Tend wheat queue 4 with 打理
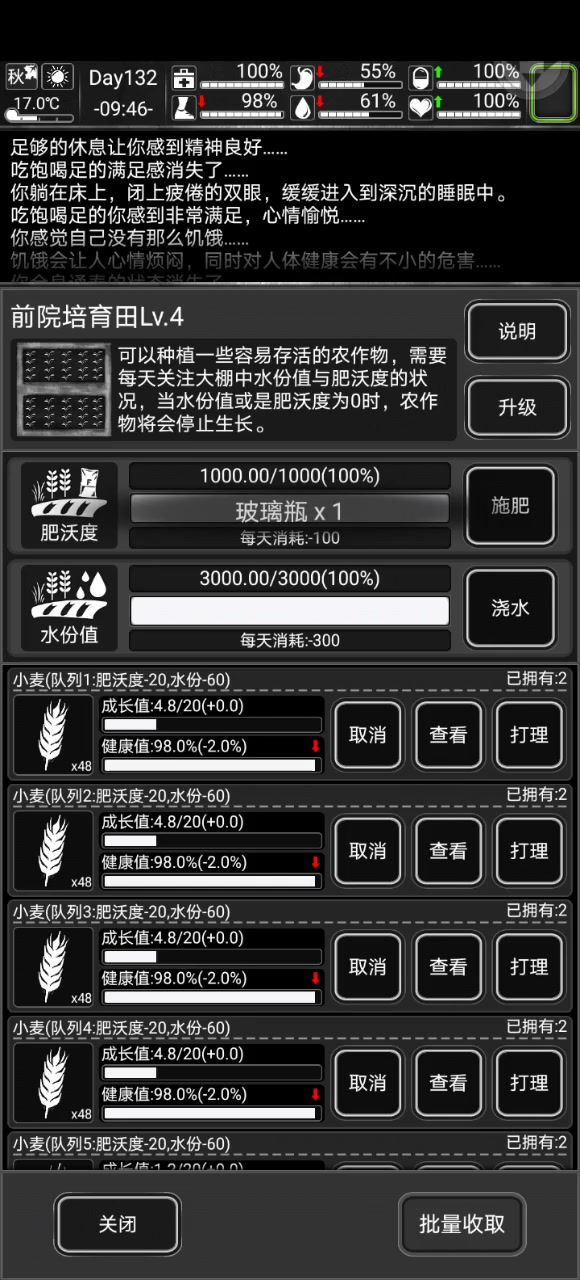Screen dimensions: 580x1280 529,1083
